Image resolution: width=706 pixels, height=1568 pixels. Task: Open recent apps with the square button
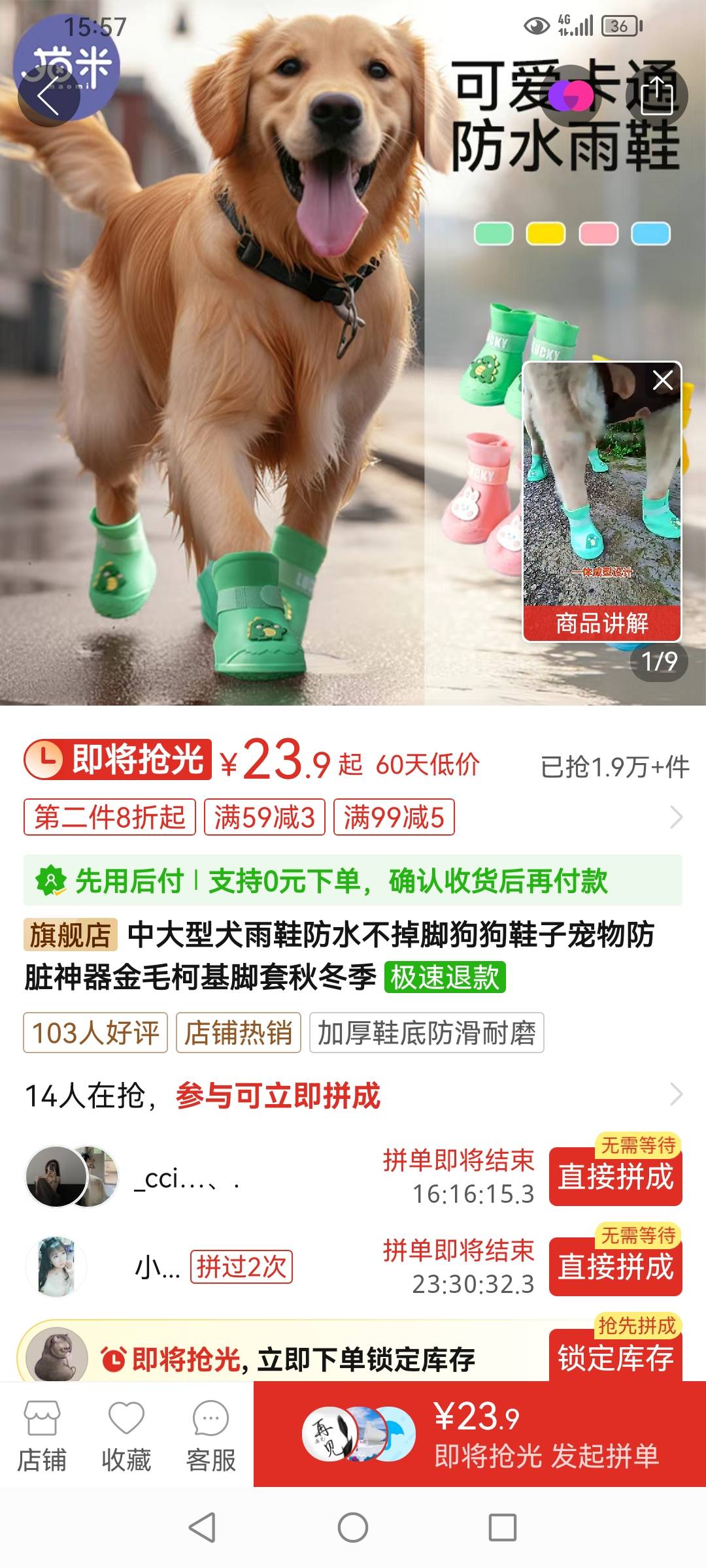click(502, 1527)
